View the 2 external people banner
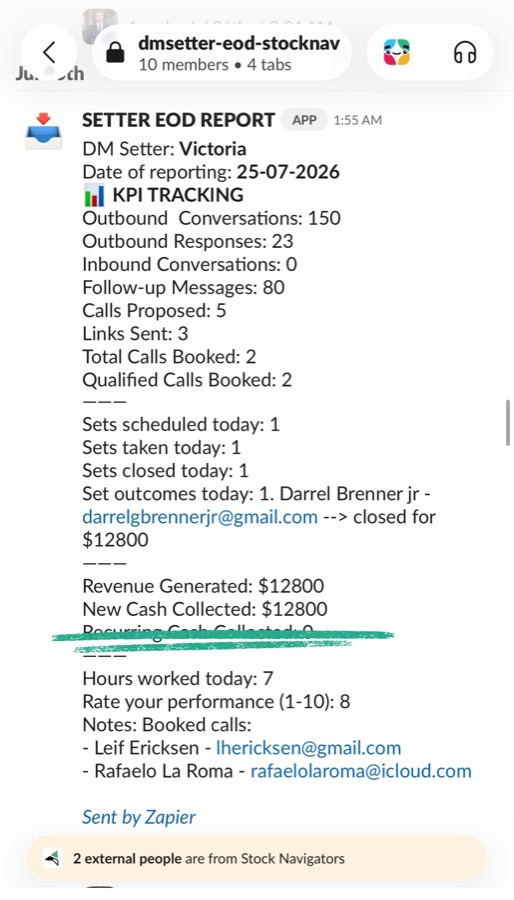The image size is (514, 900). pos(256,859)
